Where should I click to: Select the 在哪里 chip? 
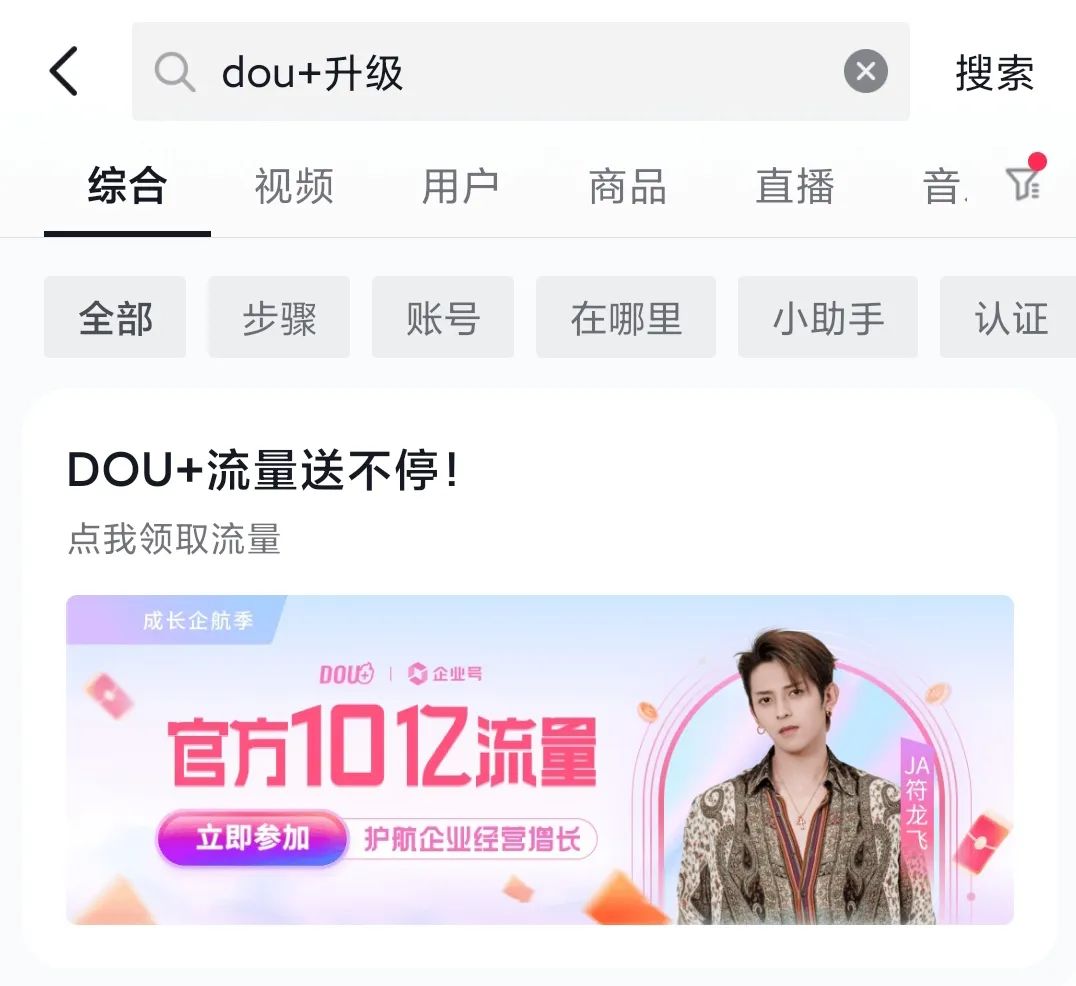coord(626,318)
